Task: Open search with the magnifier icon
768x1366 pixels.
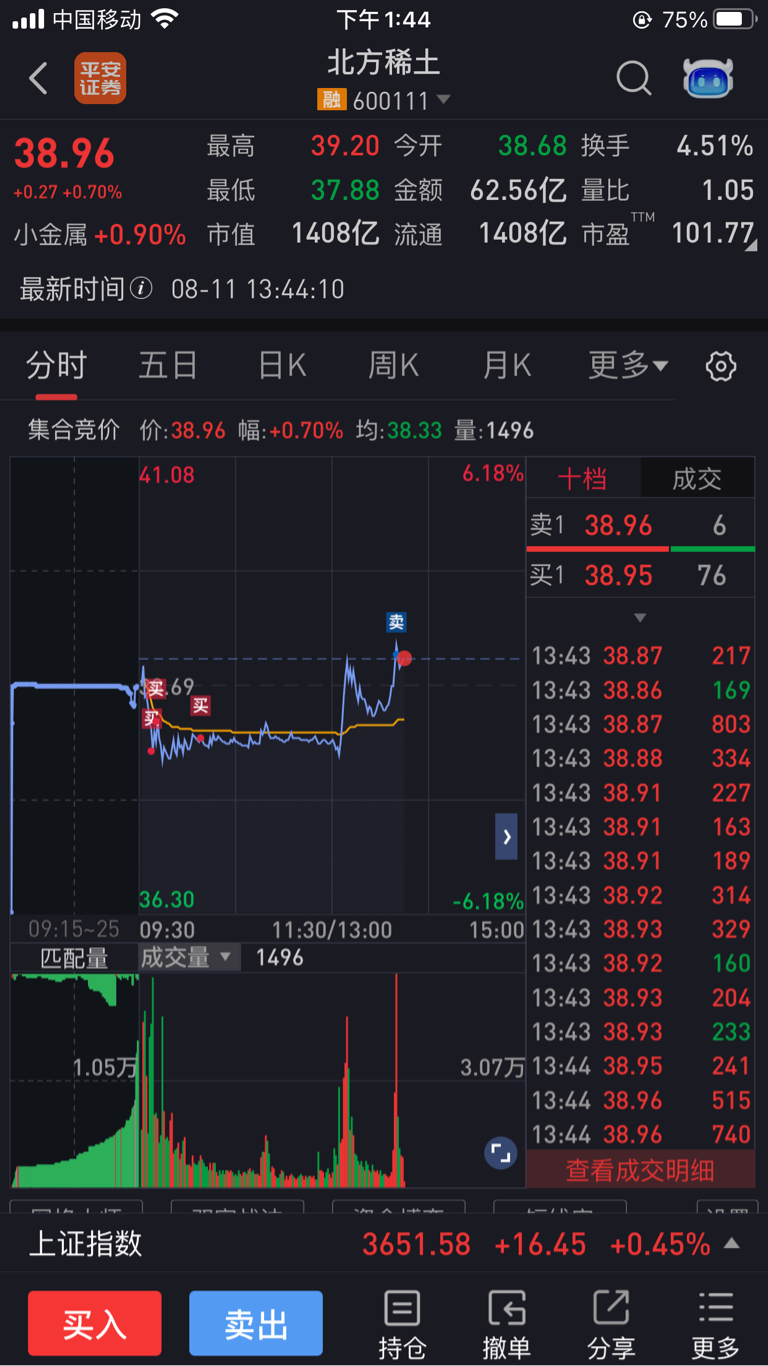Action: tap(634, 78)
